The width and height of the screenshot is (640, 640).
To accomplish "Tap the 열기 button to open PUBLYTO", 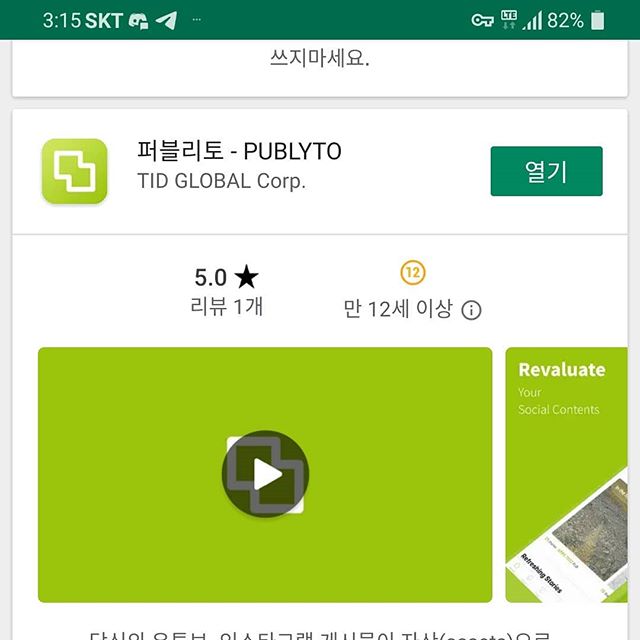I will [546, 171].
